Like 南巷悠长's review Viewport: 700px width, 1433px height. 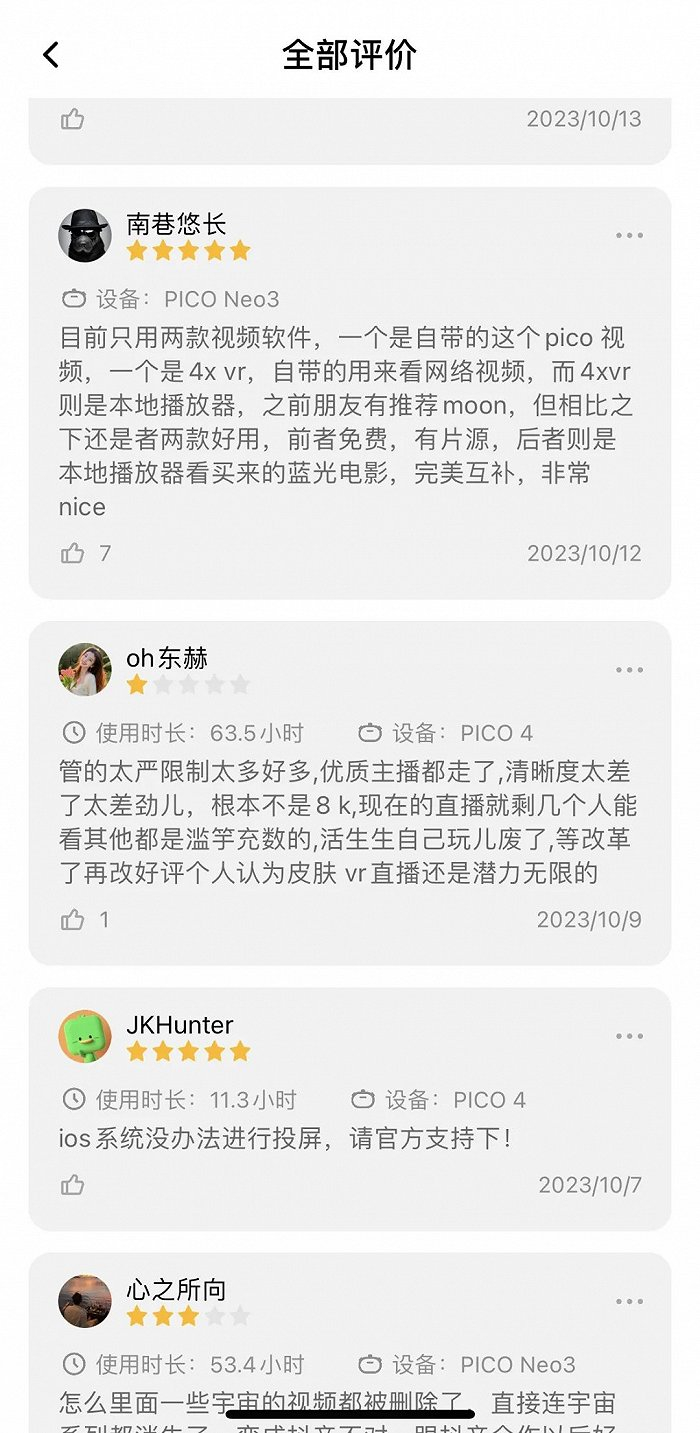point(73,553)
